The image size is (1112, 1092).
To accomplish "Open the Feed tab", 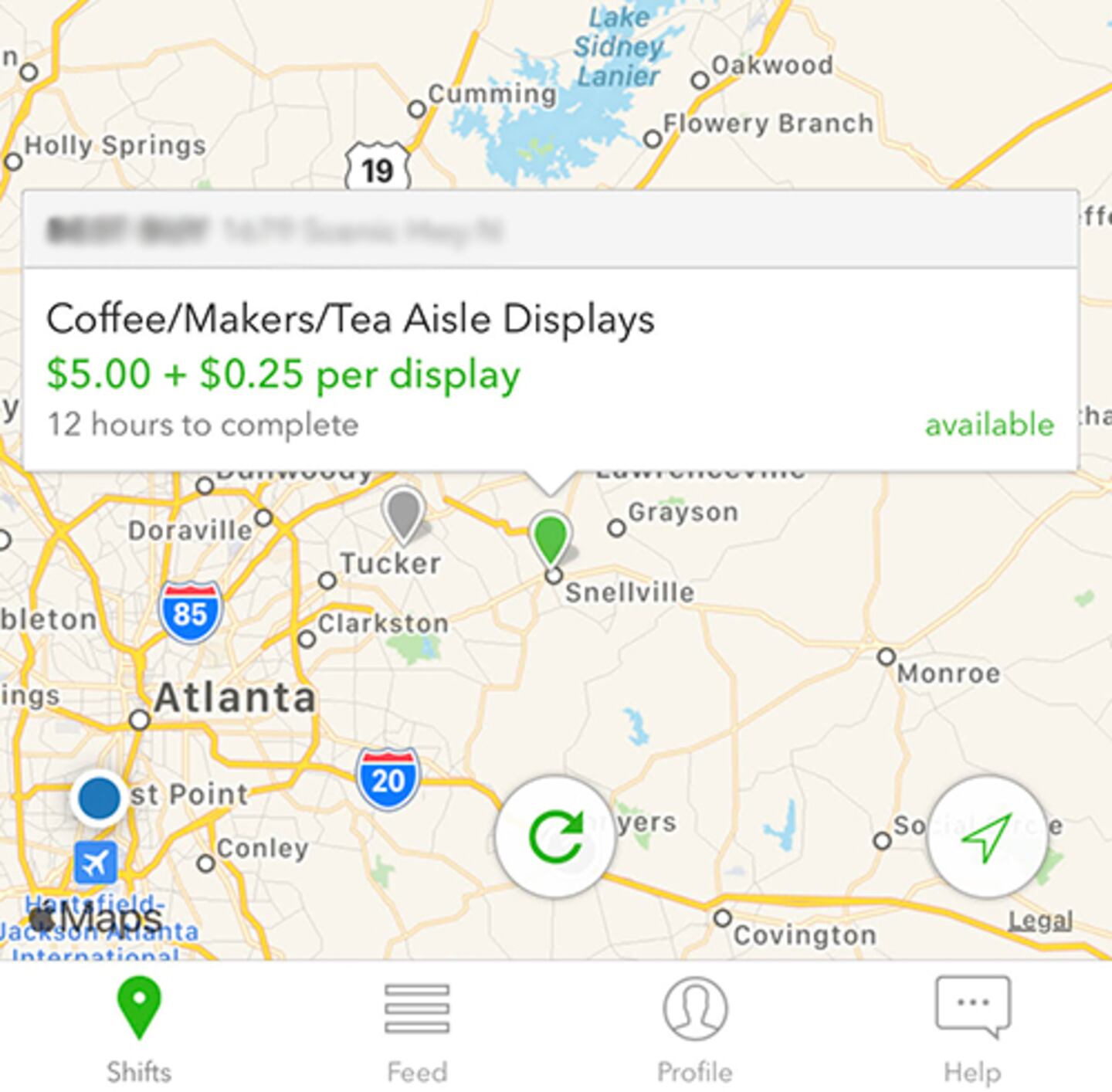I will (x=417, y=1029).
